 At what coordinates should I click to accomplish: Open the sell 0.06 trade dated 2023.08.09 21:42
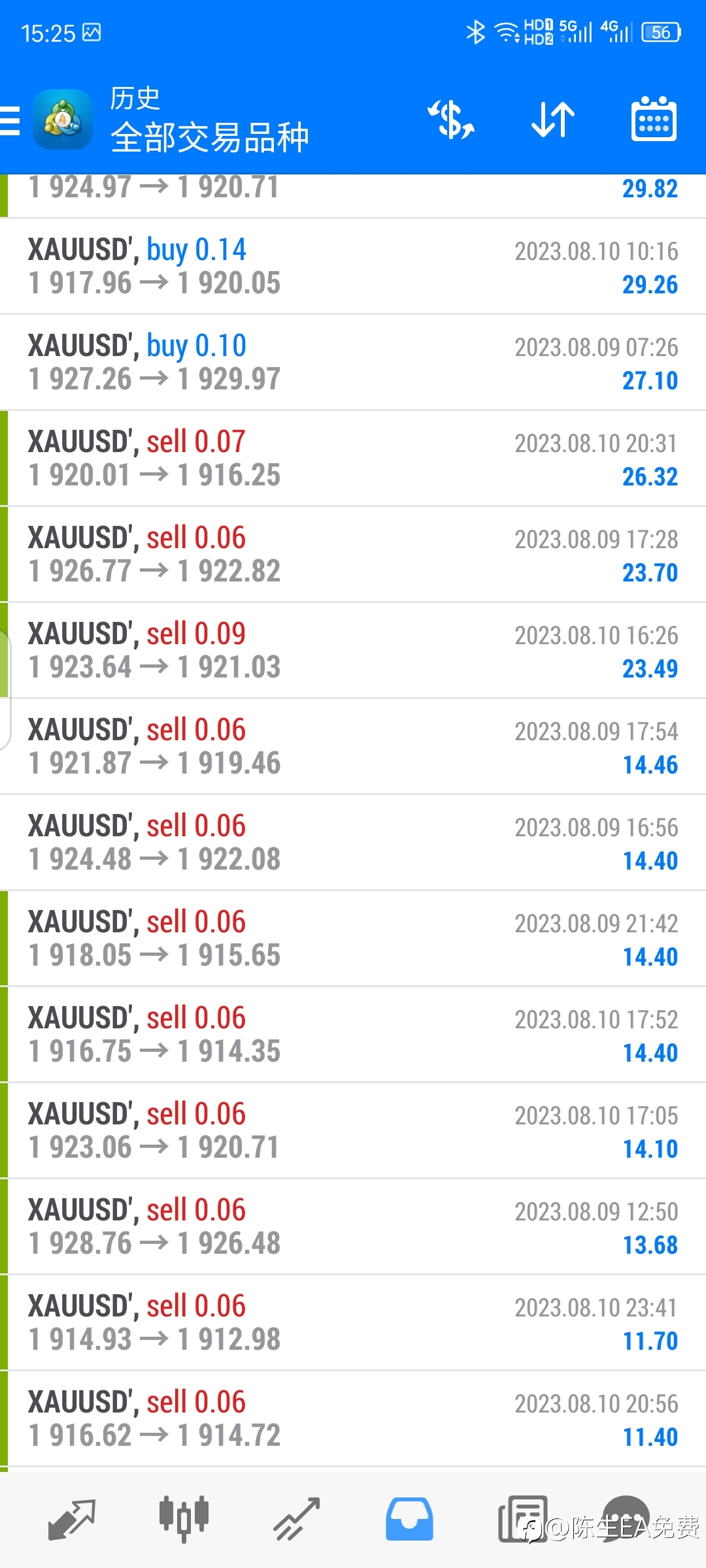(353, 939)
